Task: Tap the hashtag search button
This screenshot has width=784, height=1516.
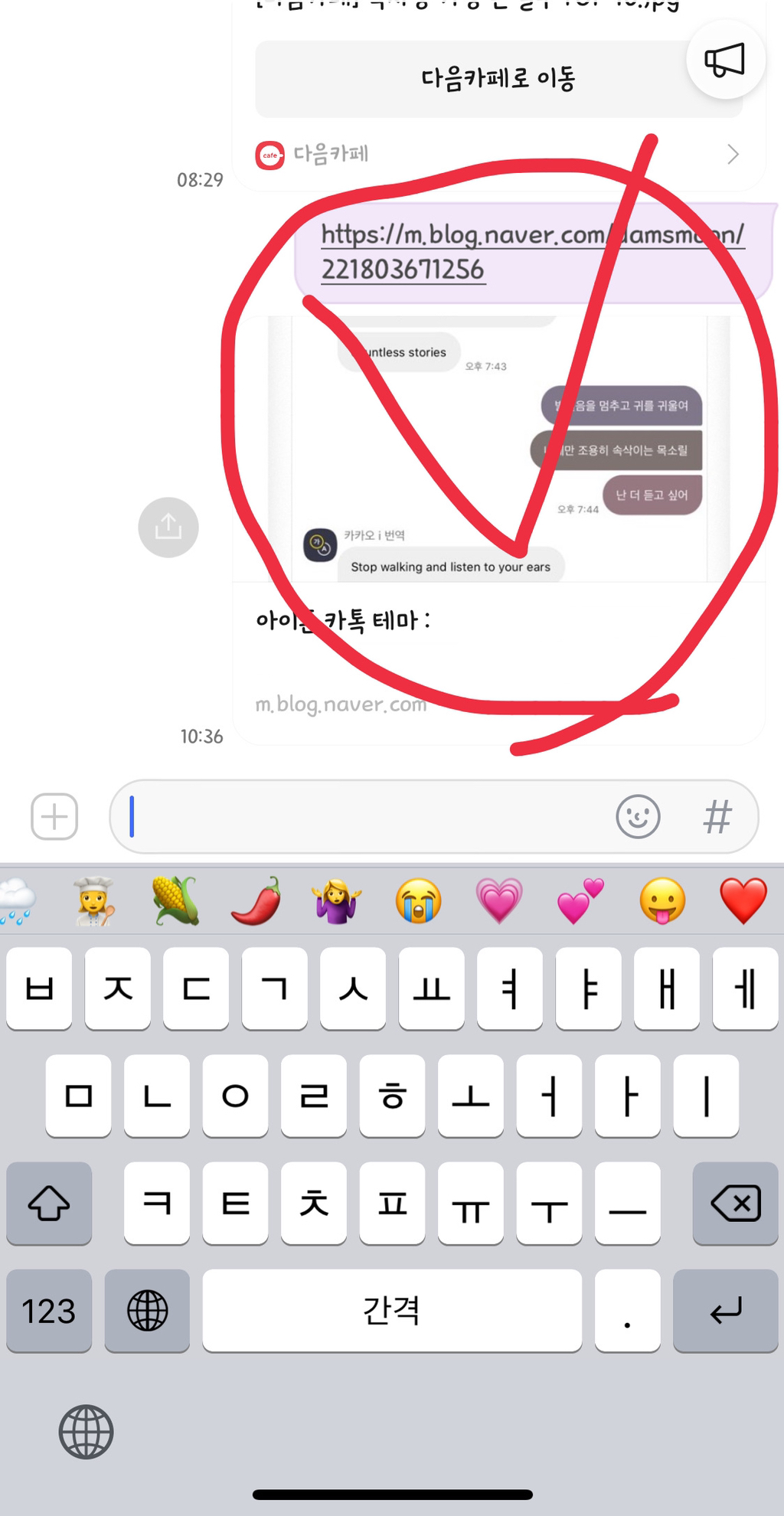Action: (717, 816)
